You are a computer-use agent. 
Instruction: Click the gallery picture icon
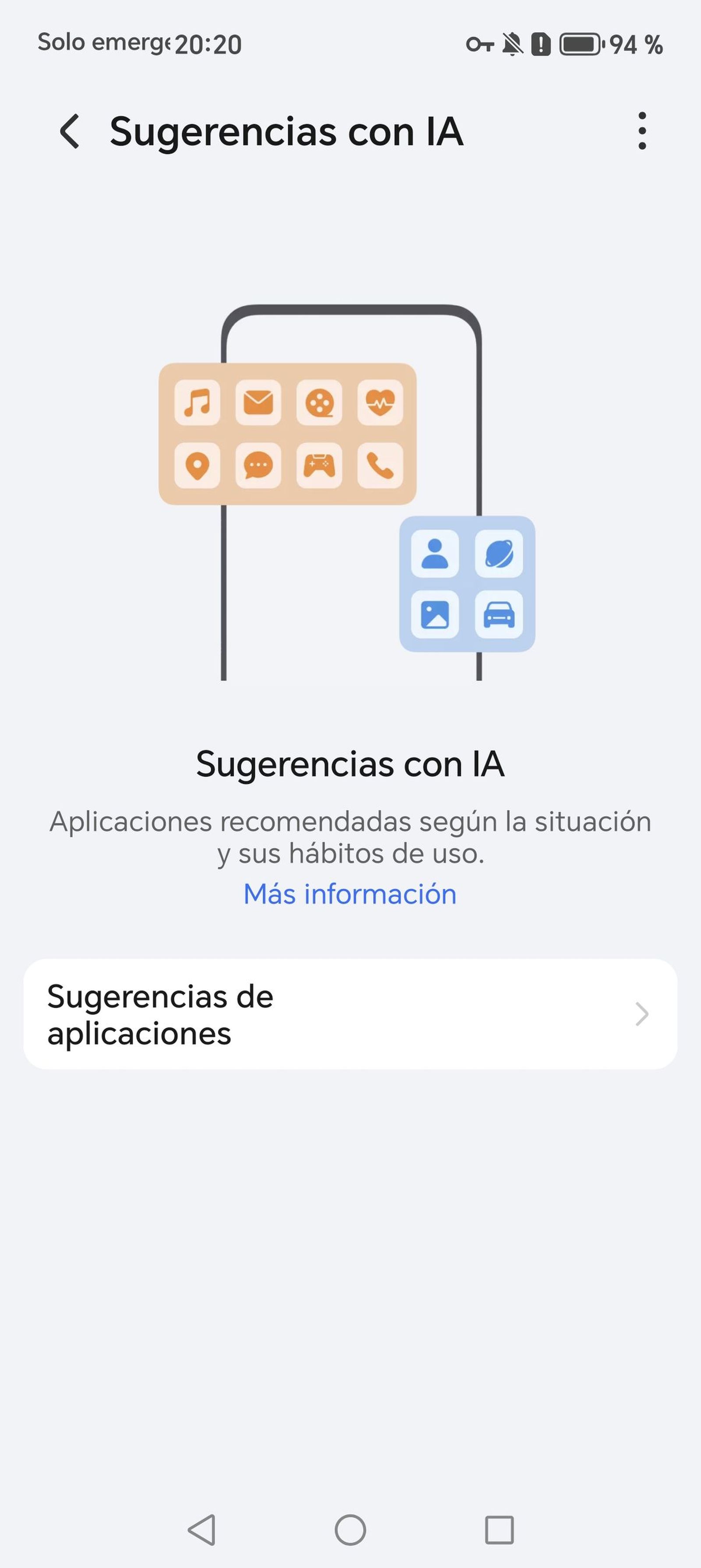click(435, 615)
